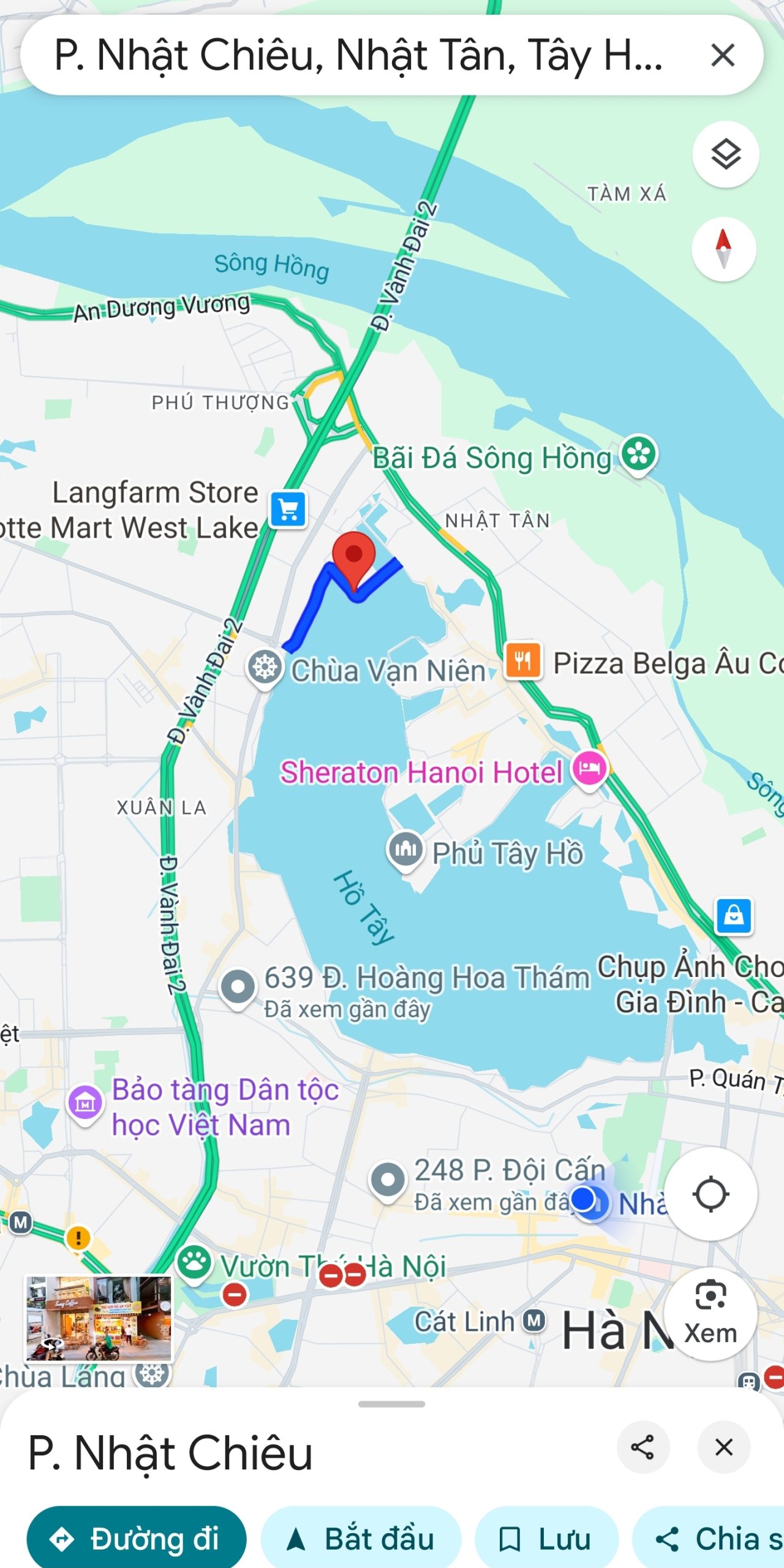The image size is (784, 1568).
Task: Select the Chùa Vạn Niên marker
Action: point(265,667)
